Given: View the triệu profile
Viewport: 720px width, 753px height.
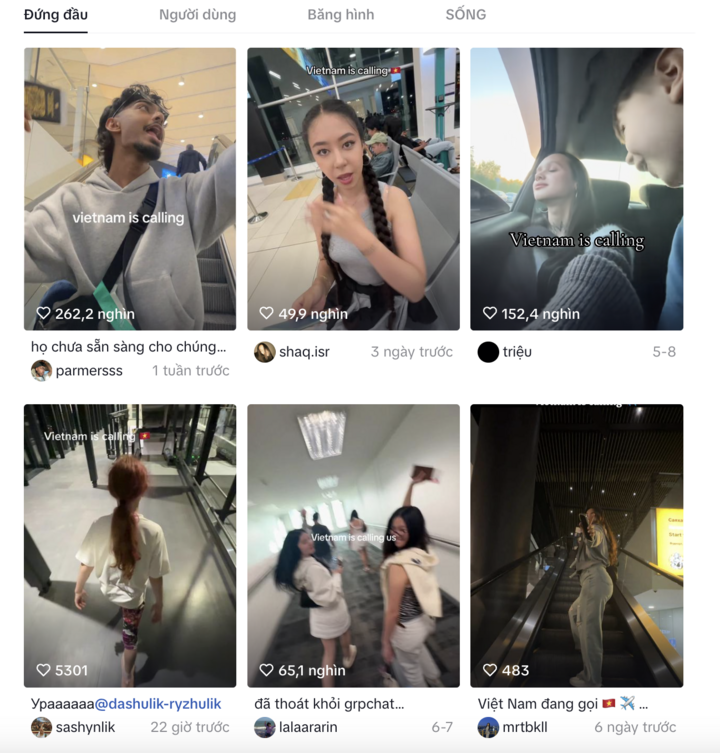Looking at the screenshot, I should pyautogui.click(x=516, y=352).
